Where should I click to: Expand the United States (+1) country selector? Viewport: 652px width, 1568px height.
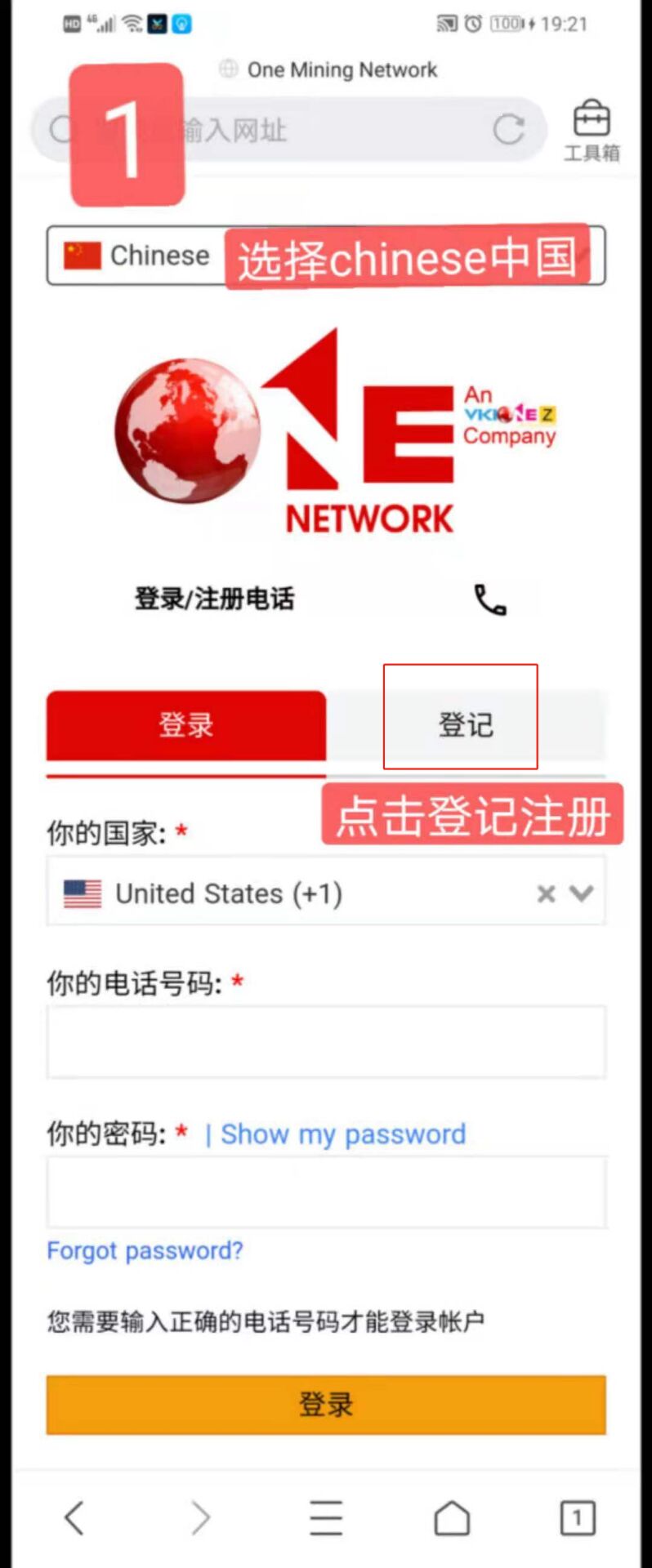(x=582, y=893)
